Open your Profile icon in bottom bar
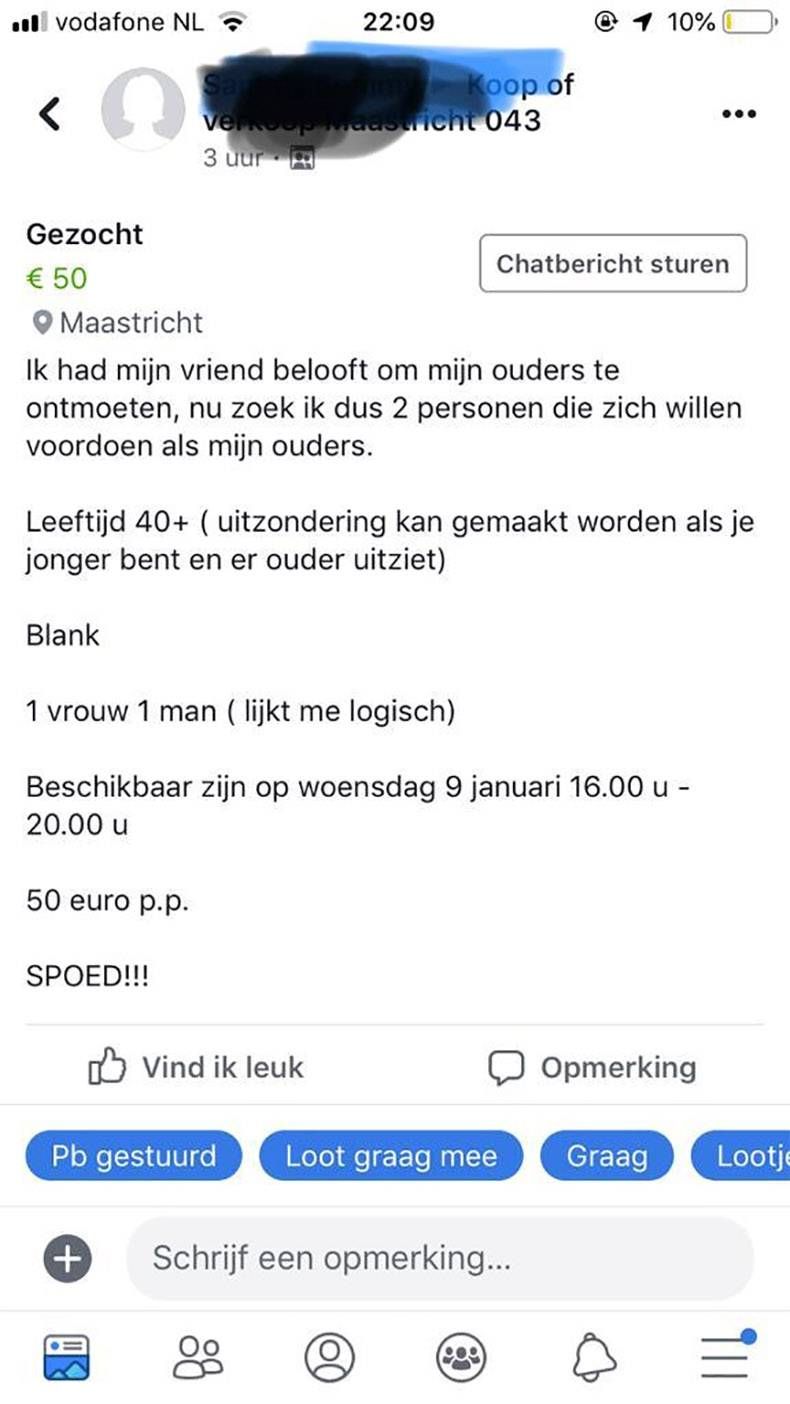Image resolution: width=790 pixels, height=1404 pixels. click(329, 1357)
